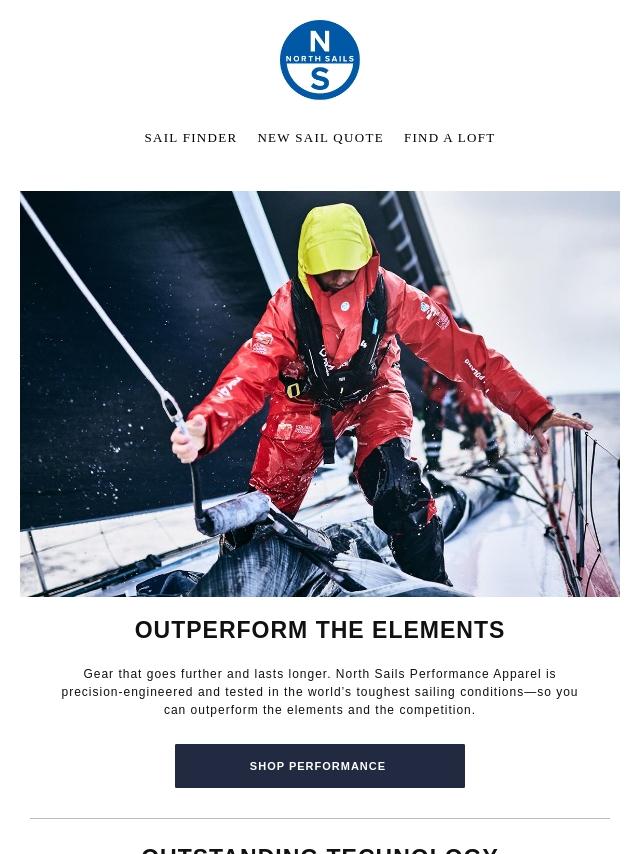
Task: Open the New Sail Quote link
Action: 320,138
